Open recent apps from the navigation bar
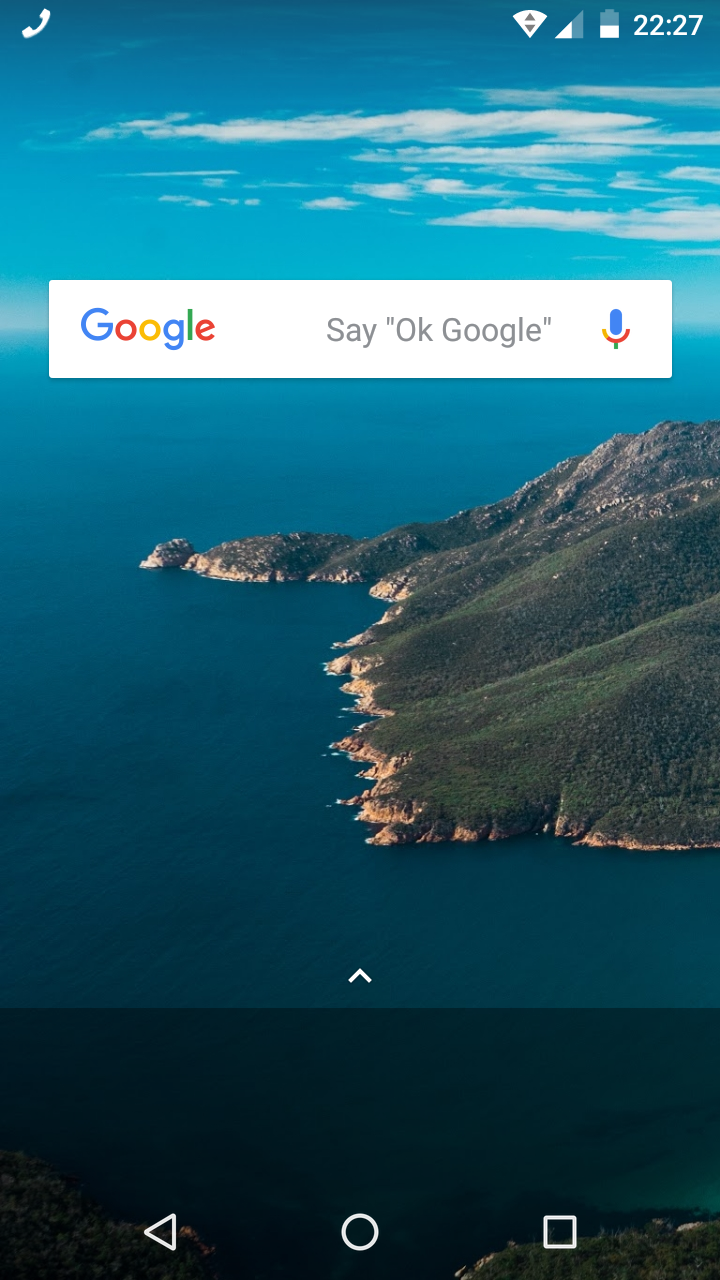 (559, 1232)
